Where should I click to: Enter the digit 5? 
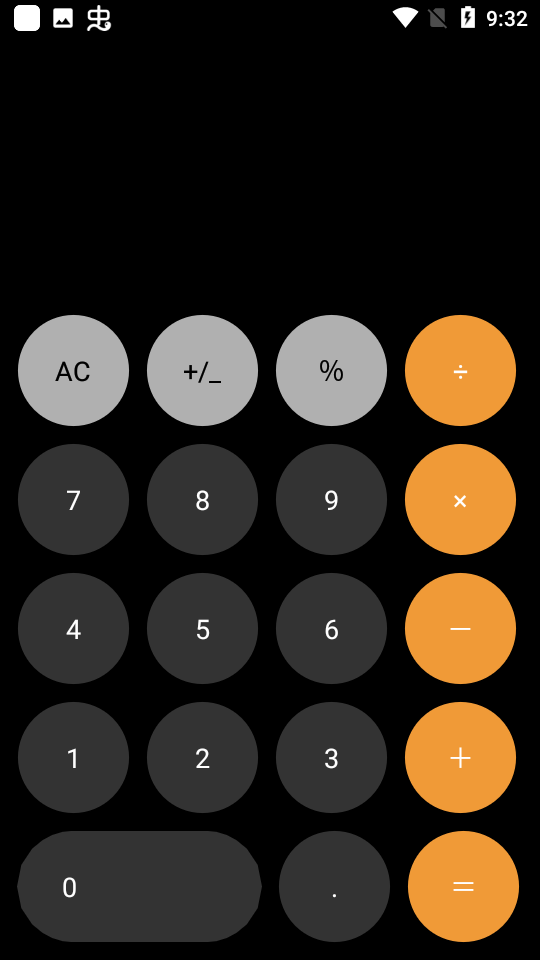203,628
